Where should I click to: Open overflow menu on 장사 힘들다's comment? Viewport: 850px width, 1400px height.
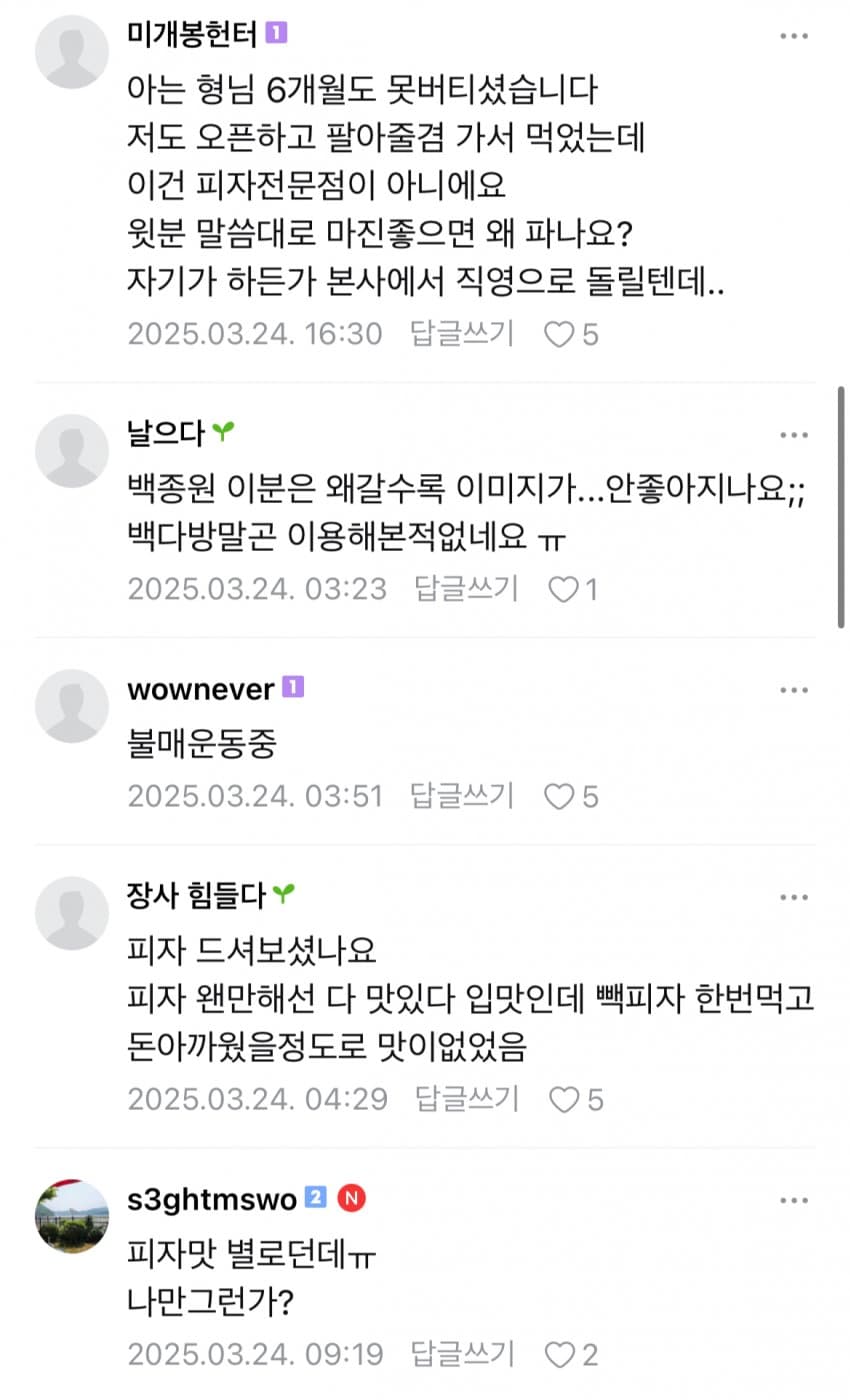794,897
